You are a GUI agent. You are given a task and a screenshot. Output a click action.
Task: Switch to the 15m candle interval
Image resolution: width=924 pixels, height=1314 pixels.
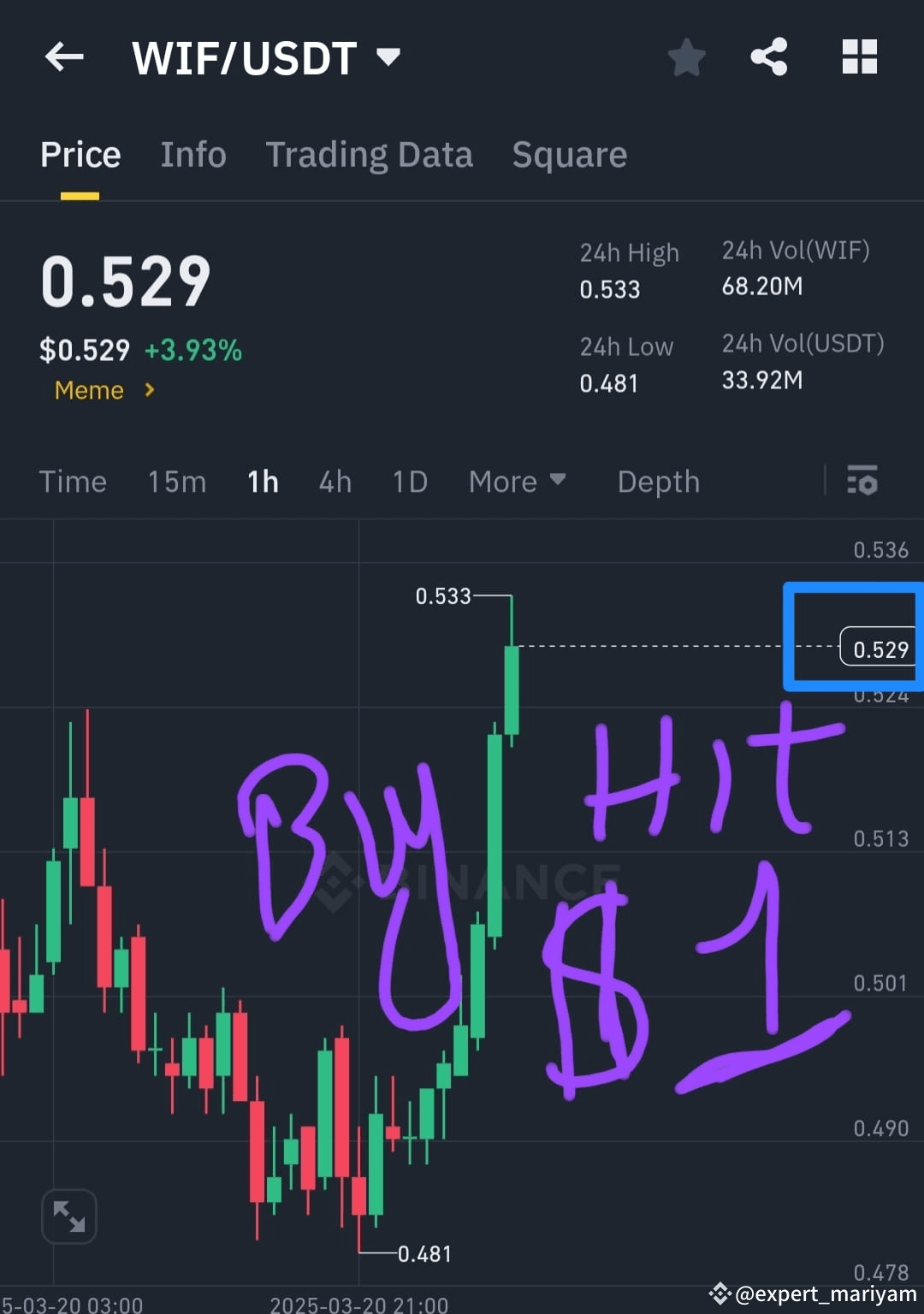pyautogui.click(x=176, y=481)
